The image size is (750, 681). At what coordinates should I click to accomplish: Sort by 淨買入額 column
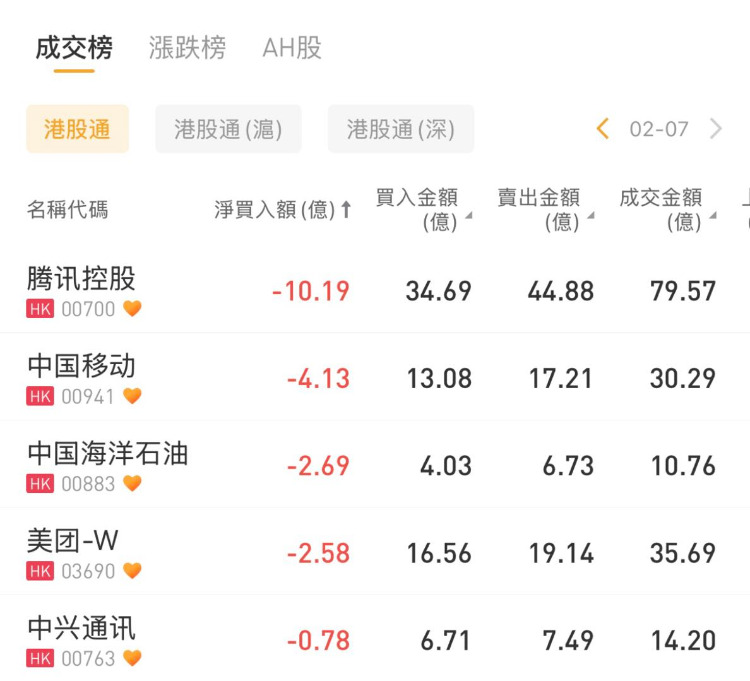pos(283,210)
